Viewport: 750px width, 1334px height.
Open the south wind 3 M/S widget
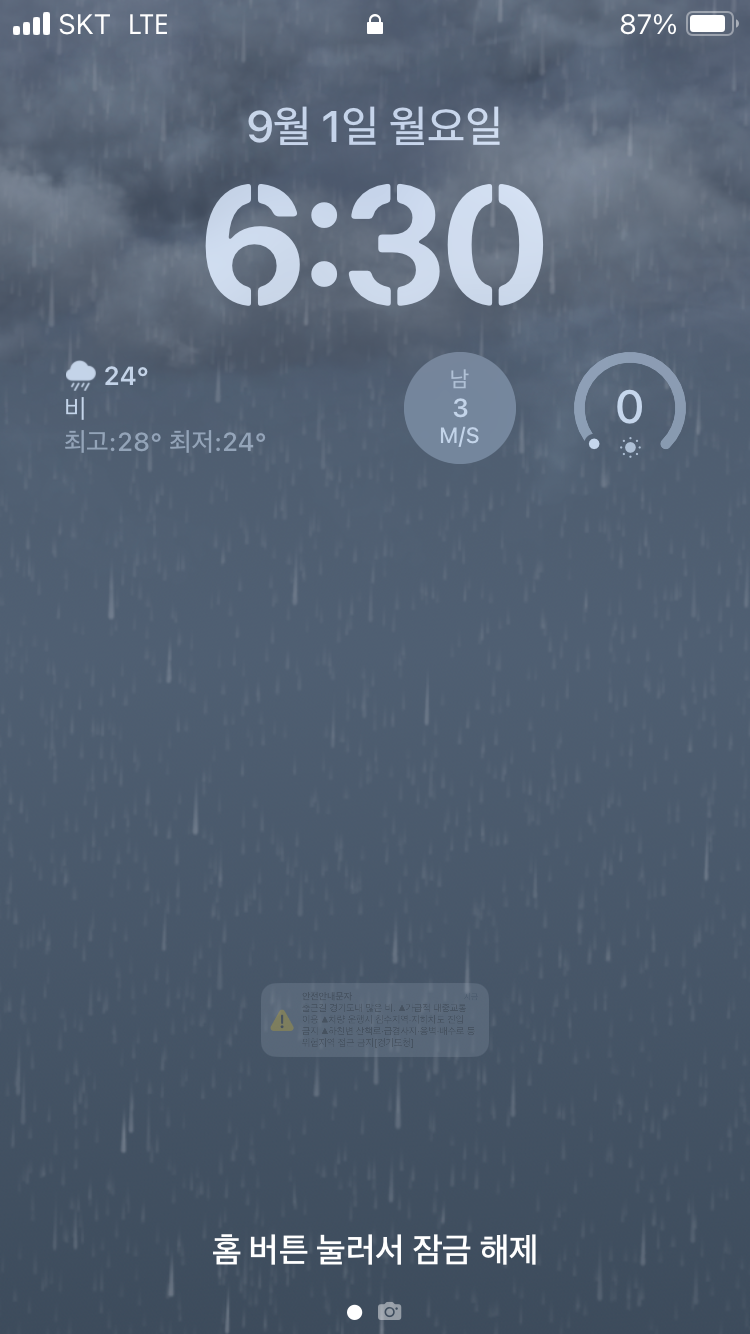[460, 408]
